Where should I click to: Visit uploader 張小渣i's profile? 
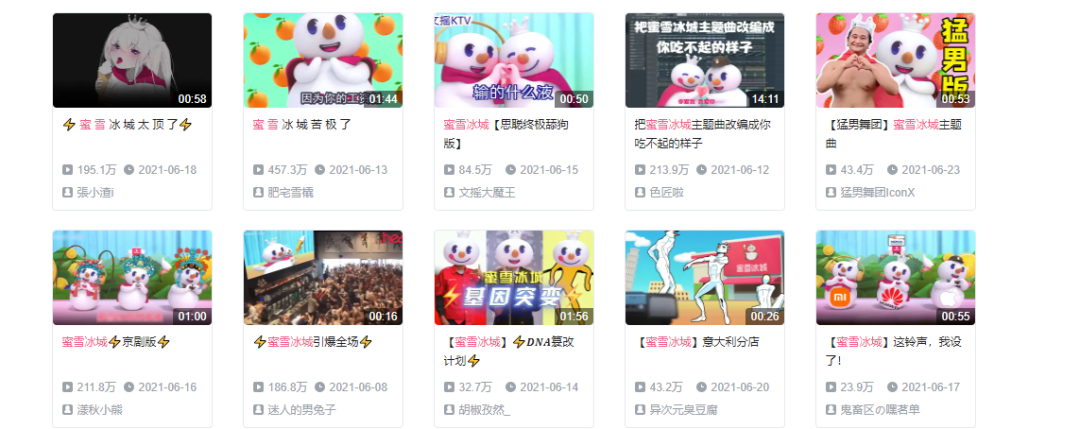tap(95, 192)
